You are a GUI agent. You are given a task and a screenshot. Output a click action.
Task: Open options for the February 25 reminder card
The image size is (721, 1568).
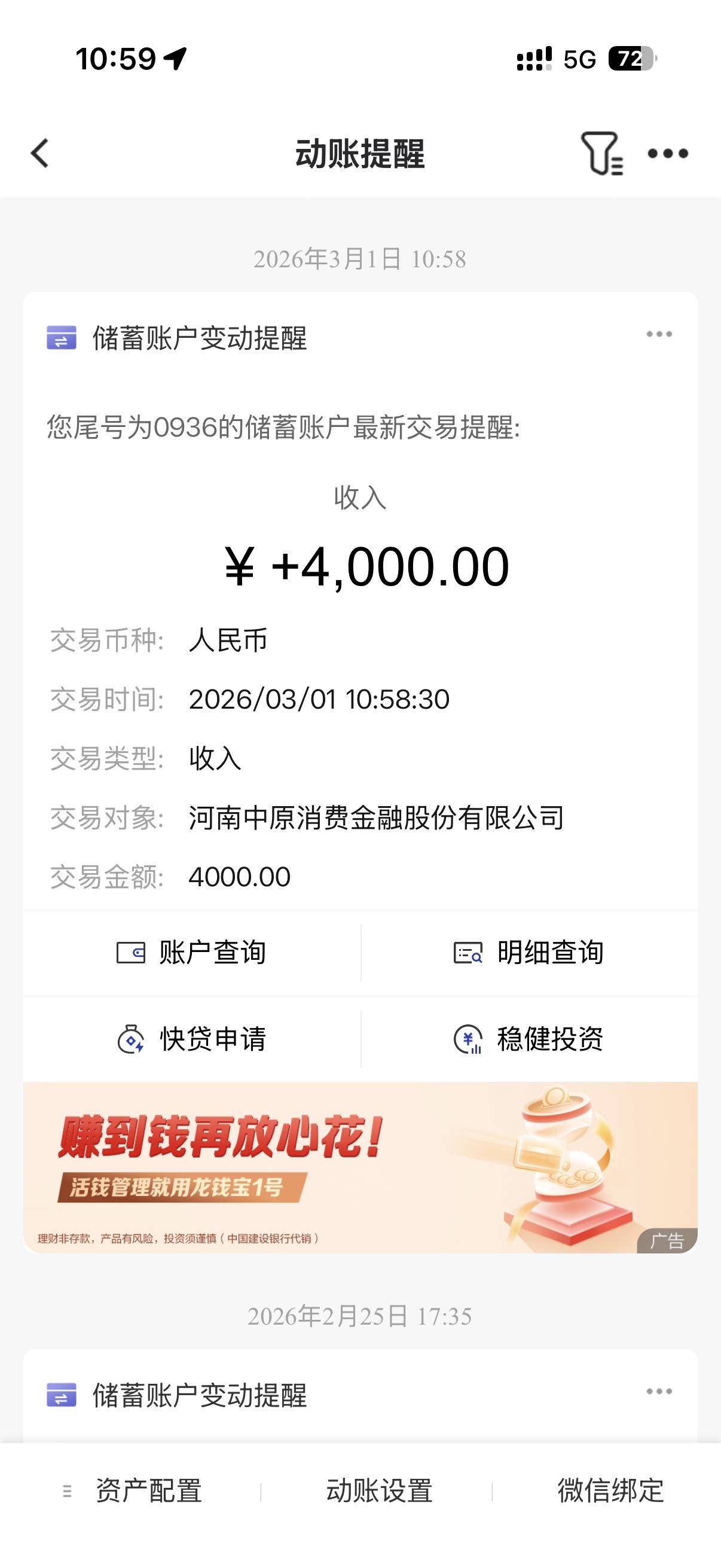pyautogui.click(x=659, y=1392)
